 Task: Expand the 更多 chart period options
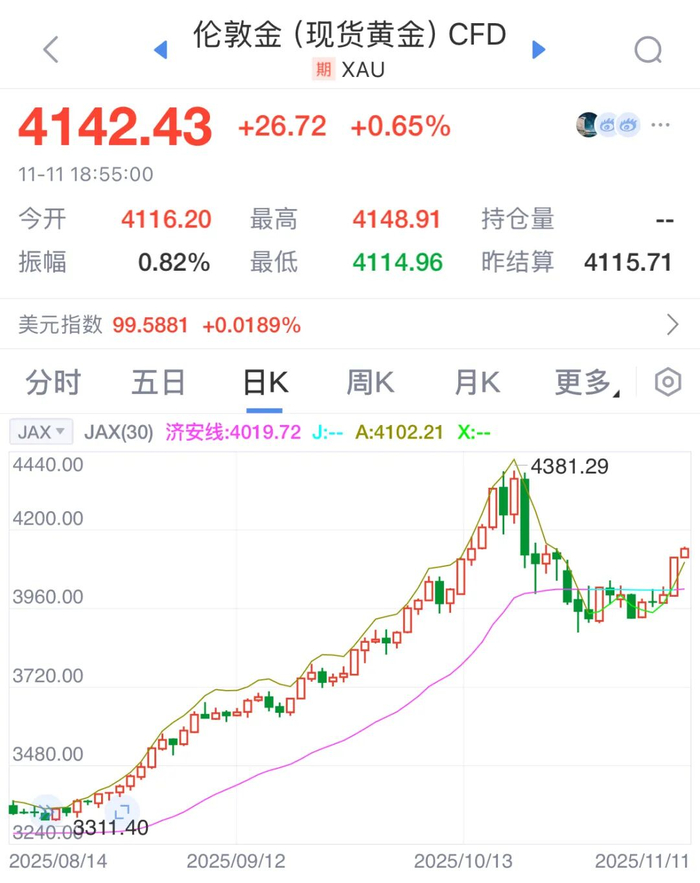[x=587, y=383]
